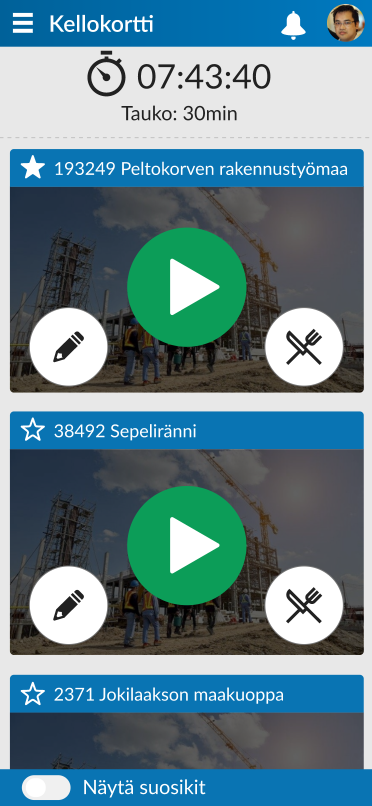
Task: Star 2371 Jokilaakson maakuoppa as favorite
Action: (x=33, y=694)
